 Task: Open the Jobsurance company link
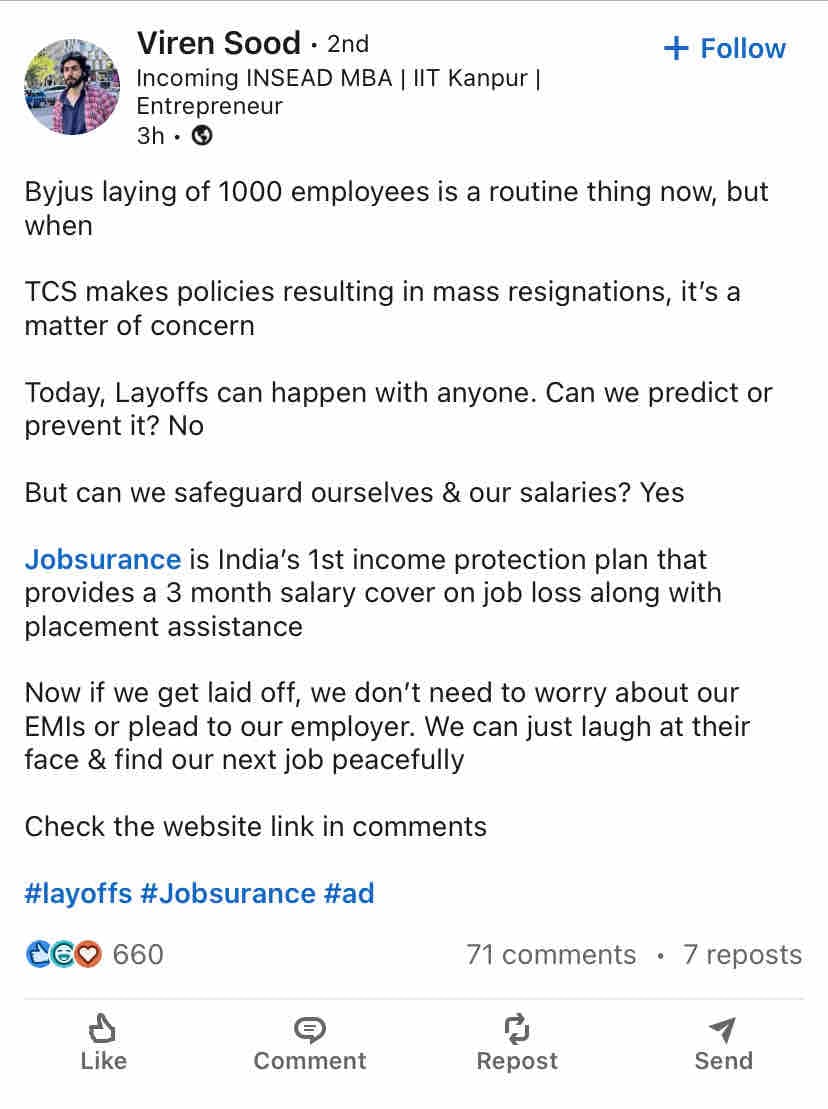pos(102,559)
